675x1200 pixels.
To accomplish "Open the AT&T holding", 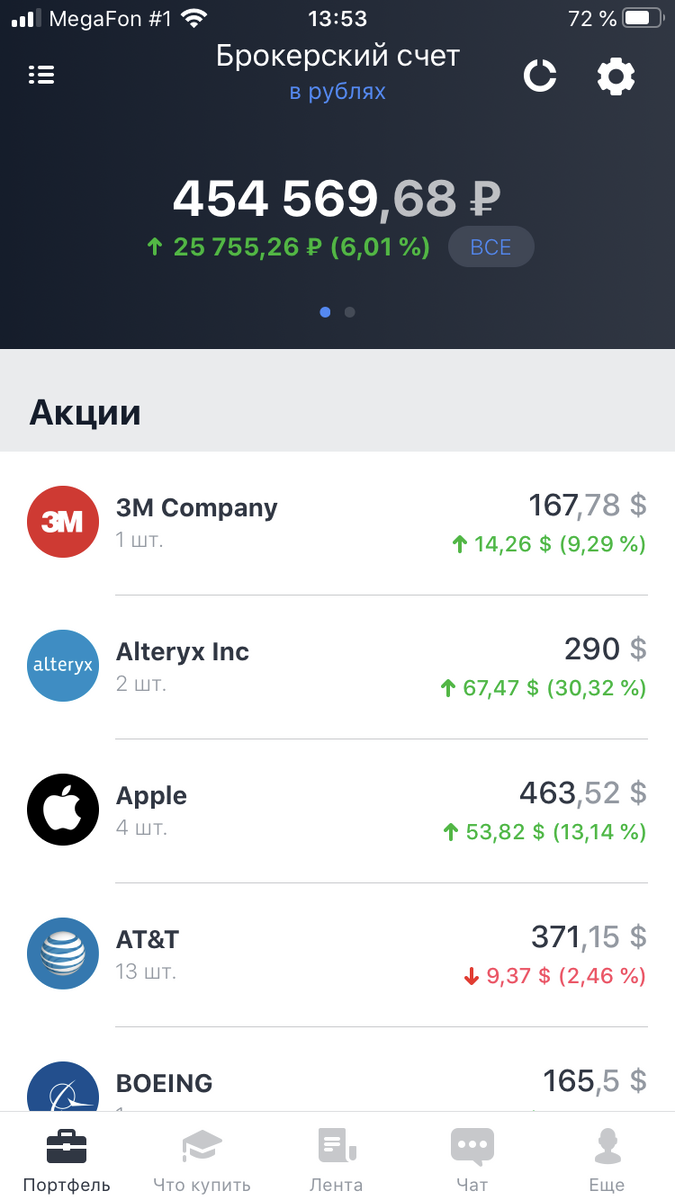I will click(337, 955).
